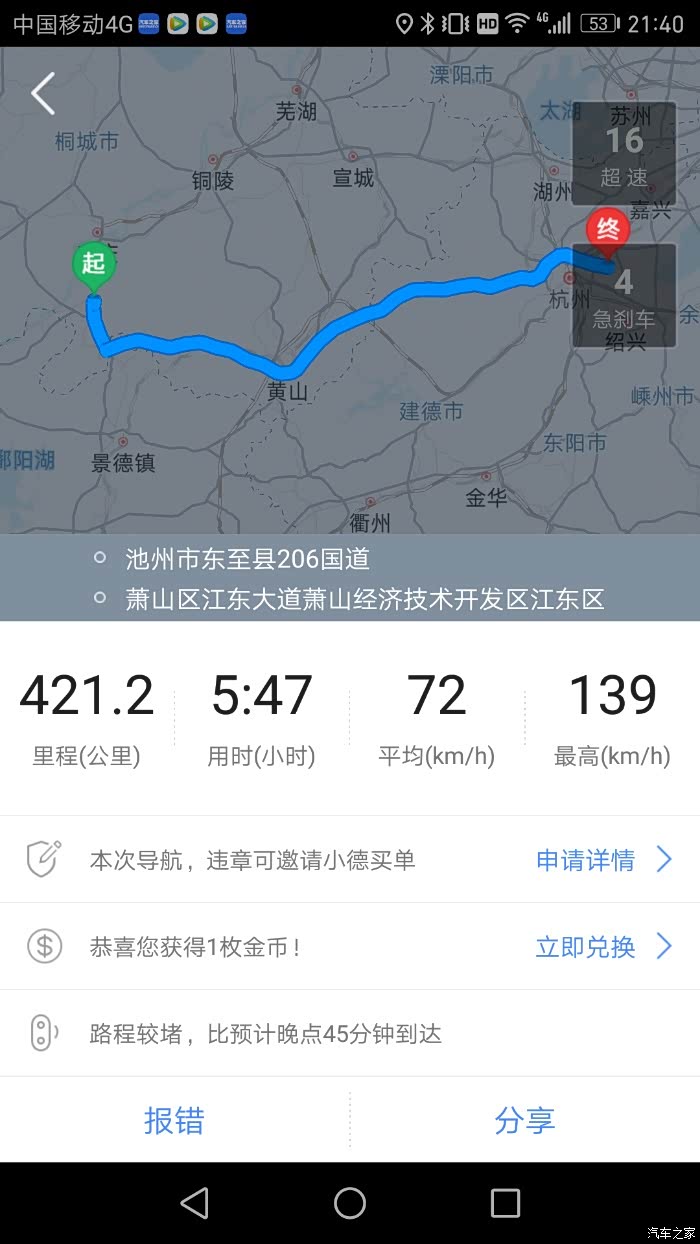Open the 16 超速 speeding events tile
The width and height of the screenshot is (700, 1244).
(x=624, y=153)
